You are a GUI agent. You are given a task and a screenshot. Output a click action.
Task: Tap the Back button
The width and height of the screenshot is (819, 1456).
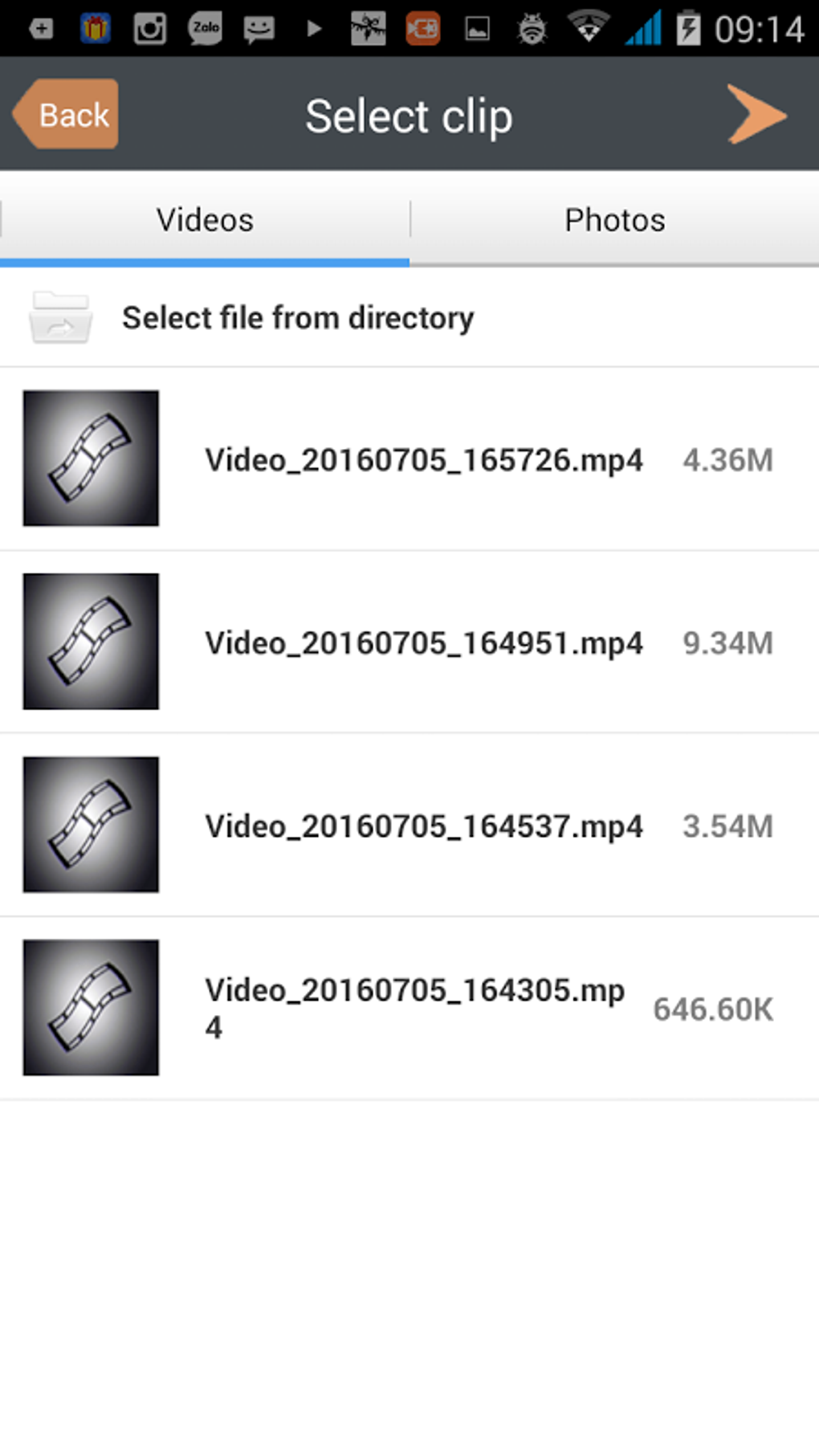[64, 114]
